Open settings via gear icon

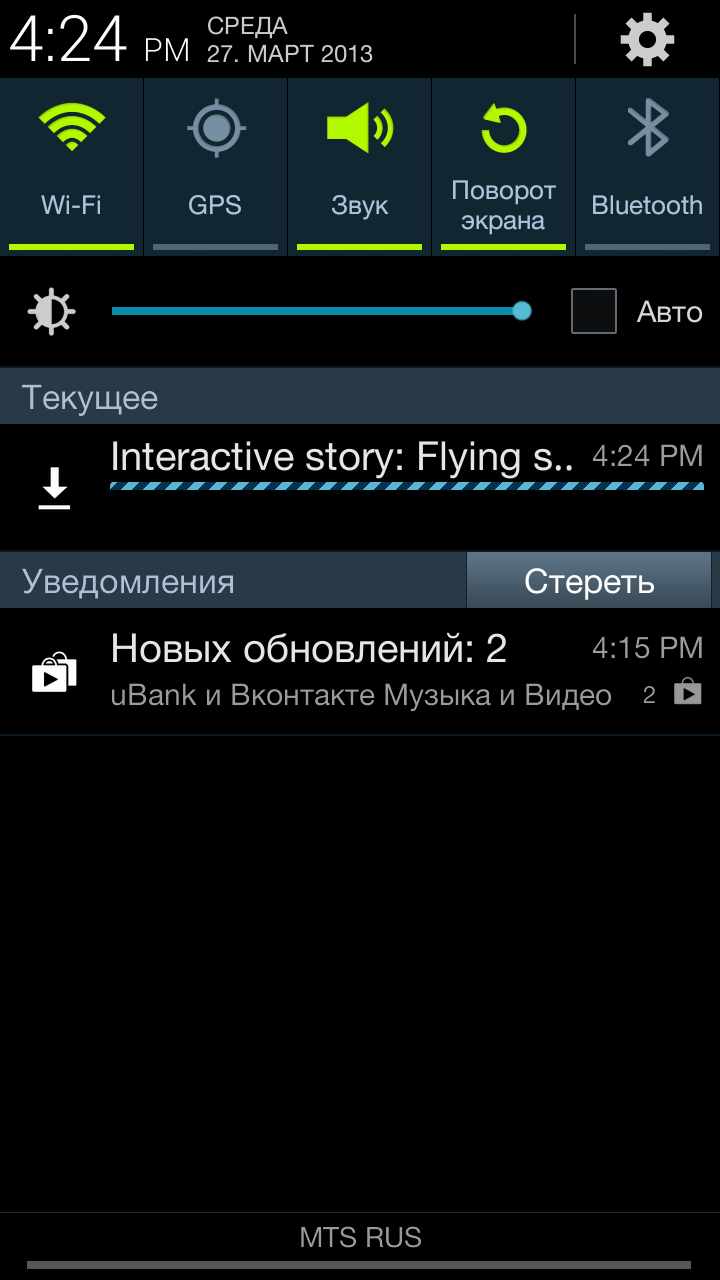click(647, 40)
